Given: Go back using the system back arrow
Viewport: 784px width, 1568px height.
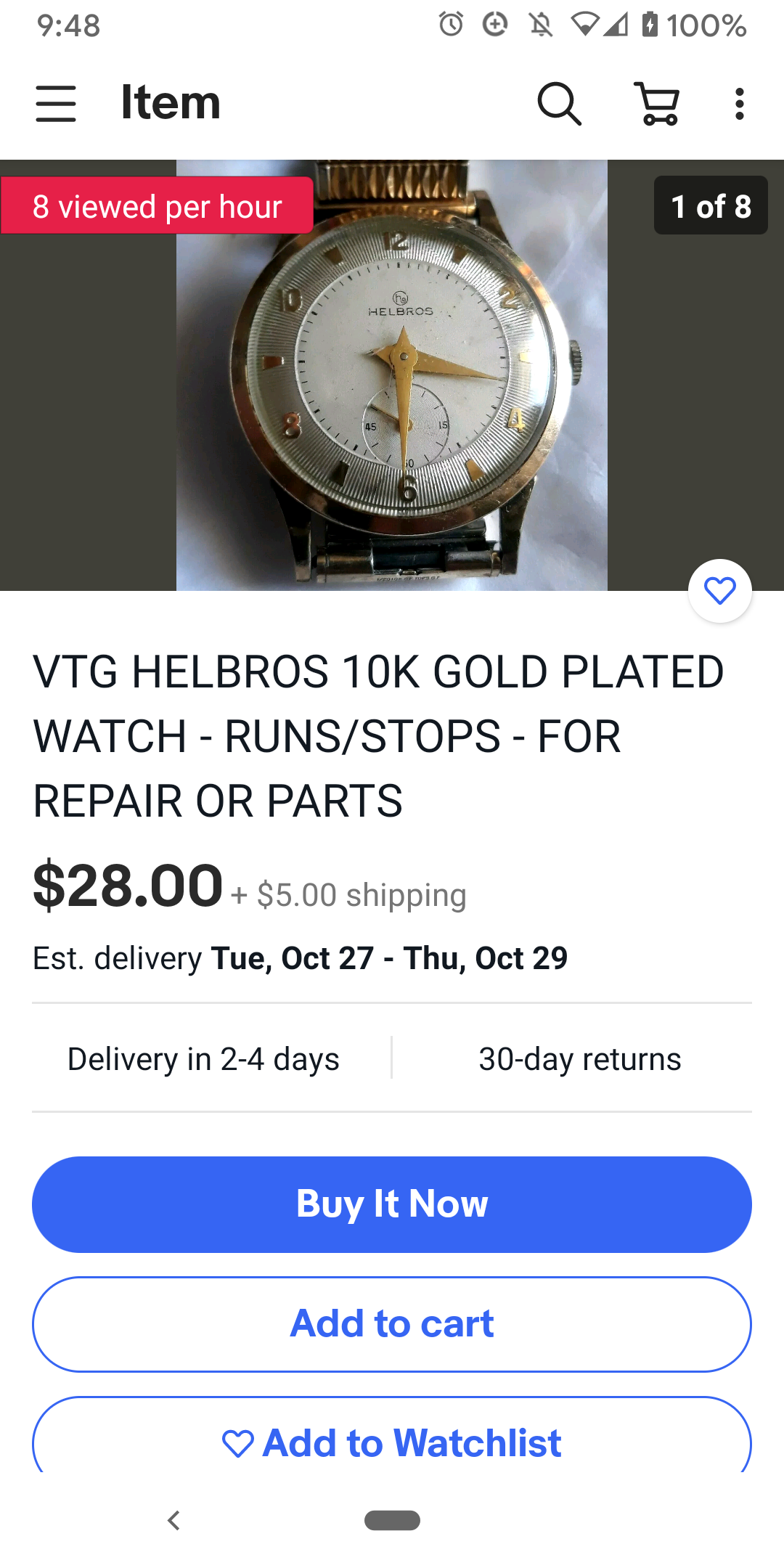Looking at the screenshot, I should (173, 1520).
